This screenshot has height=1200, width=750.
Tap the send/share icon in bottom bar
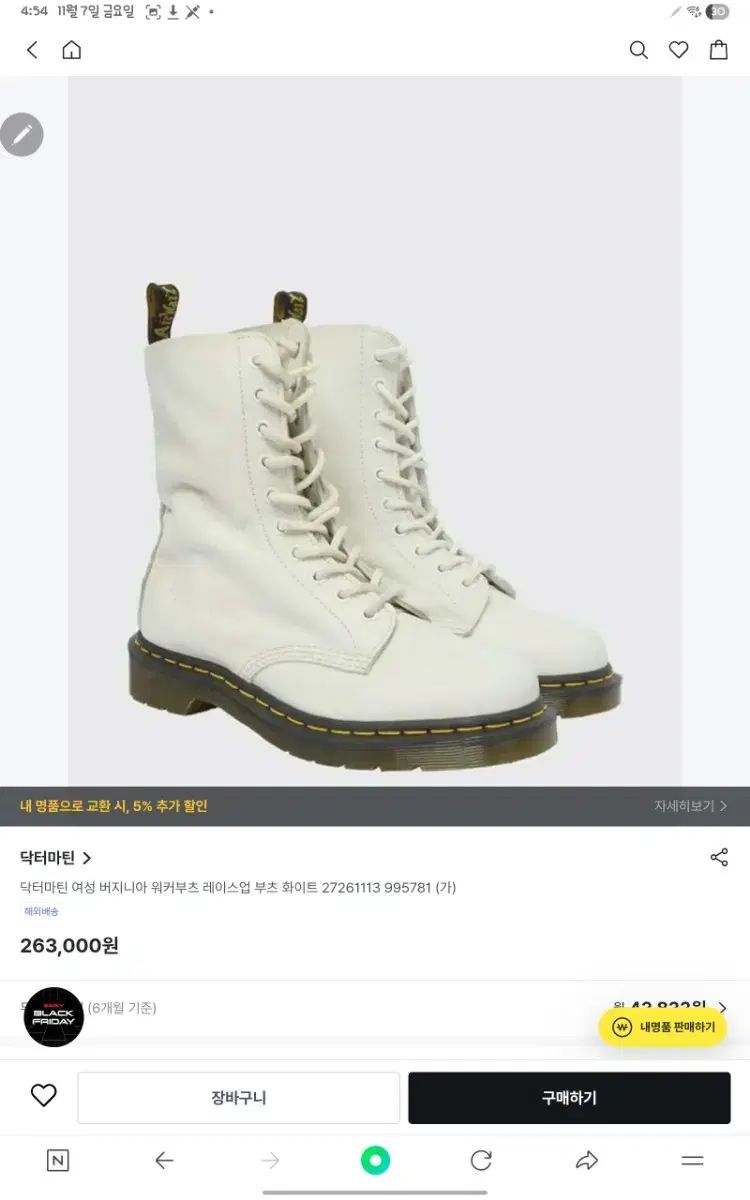coord(587,1159)
